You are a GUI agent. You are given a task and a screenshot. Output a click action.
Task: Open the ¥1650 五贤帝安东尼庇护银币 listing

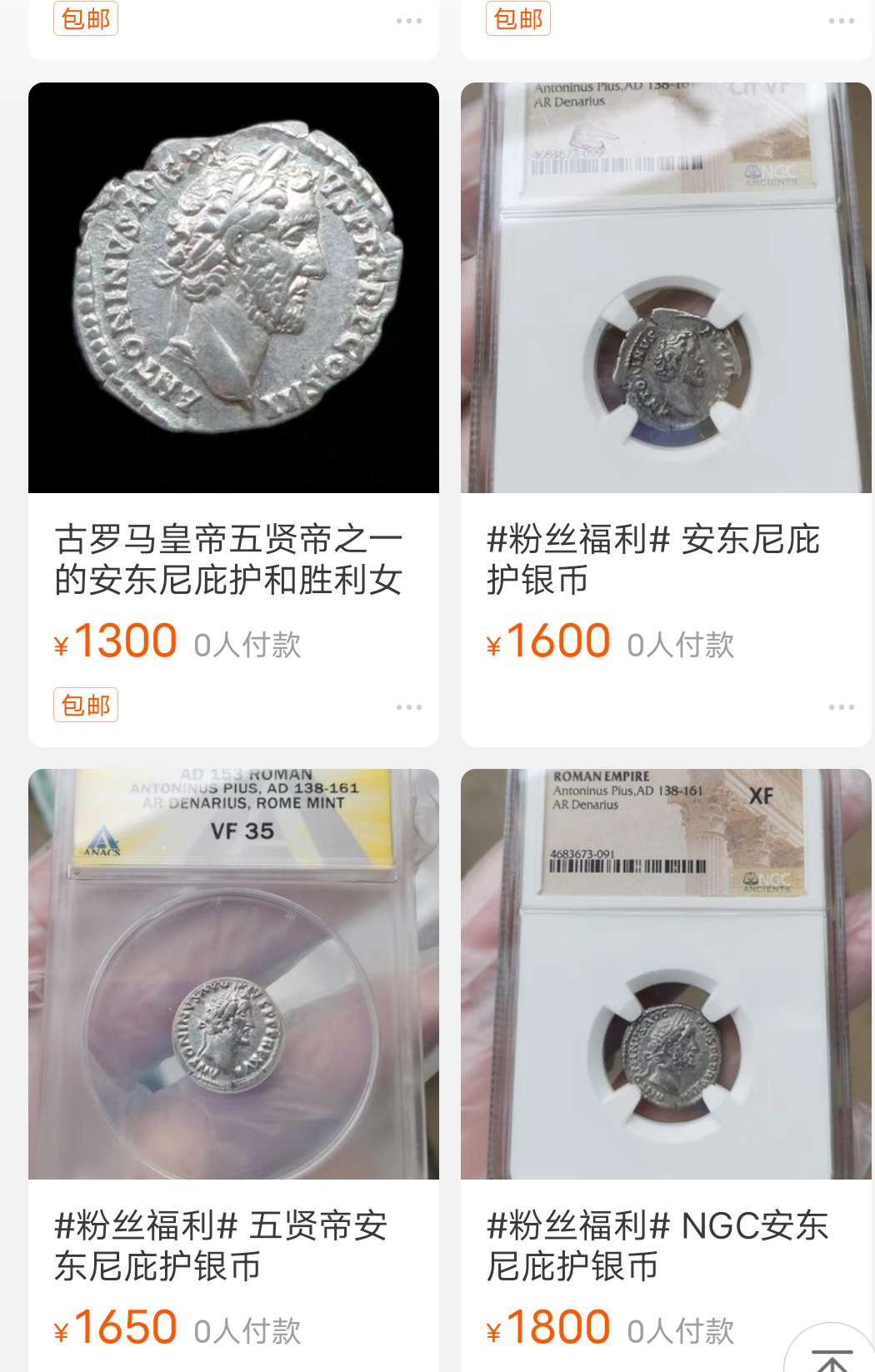point(233,974)
